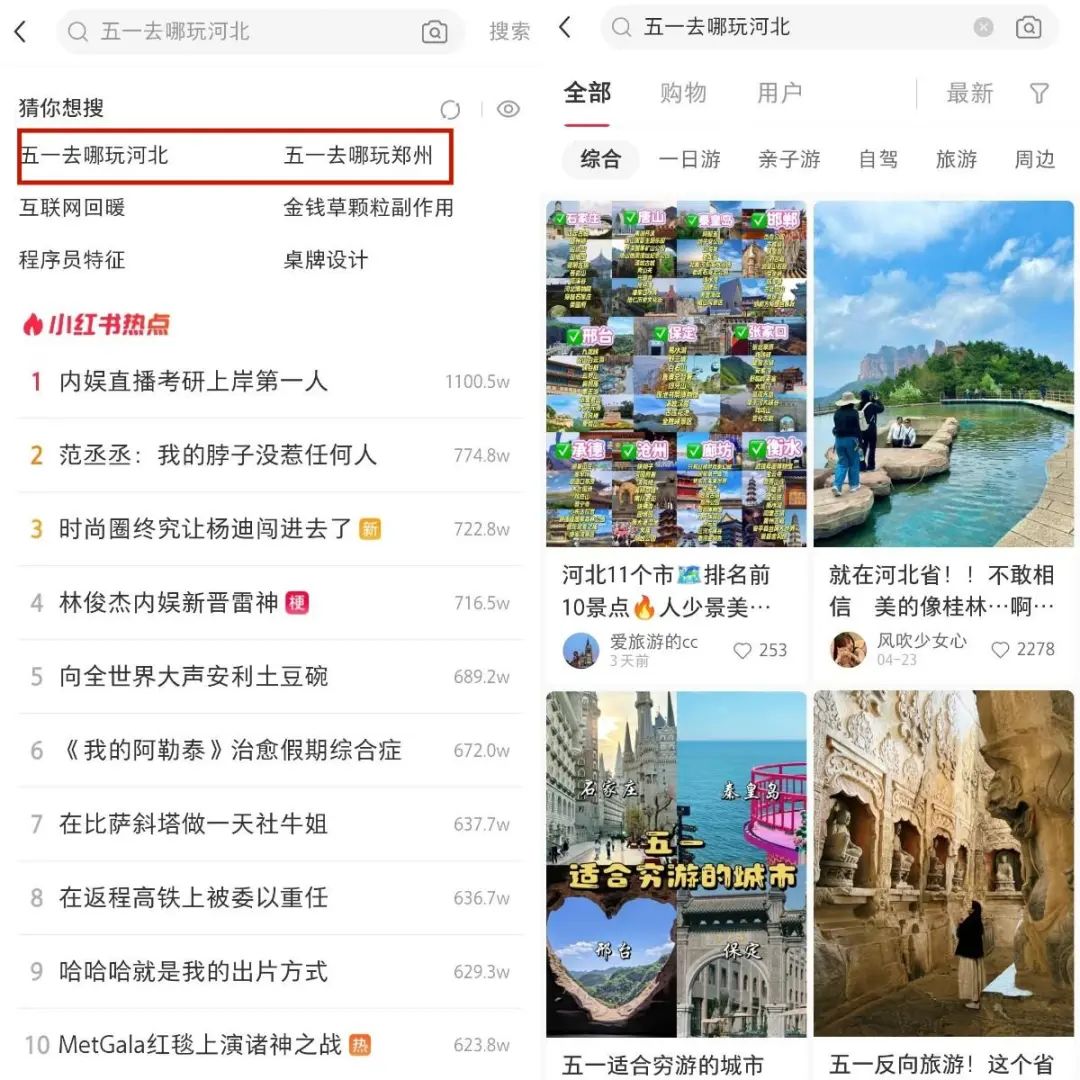Select the 一日游 chip
Screen dimensions: 1080x1080
(x=689, y=159)
